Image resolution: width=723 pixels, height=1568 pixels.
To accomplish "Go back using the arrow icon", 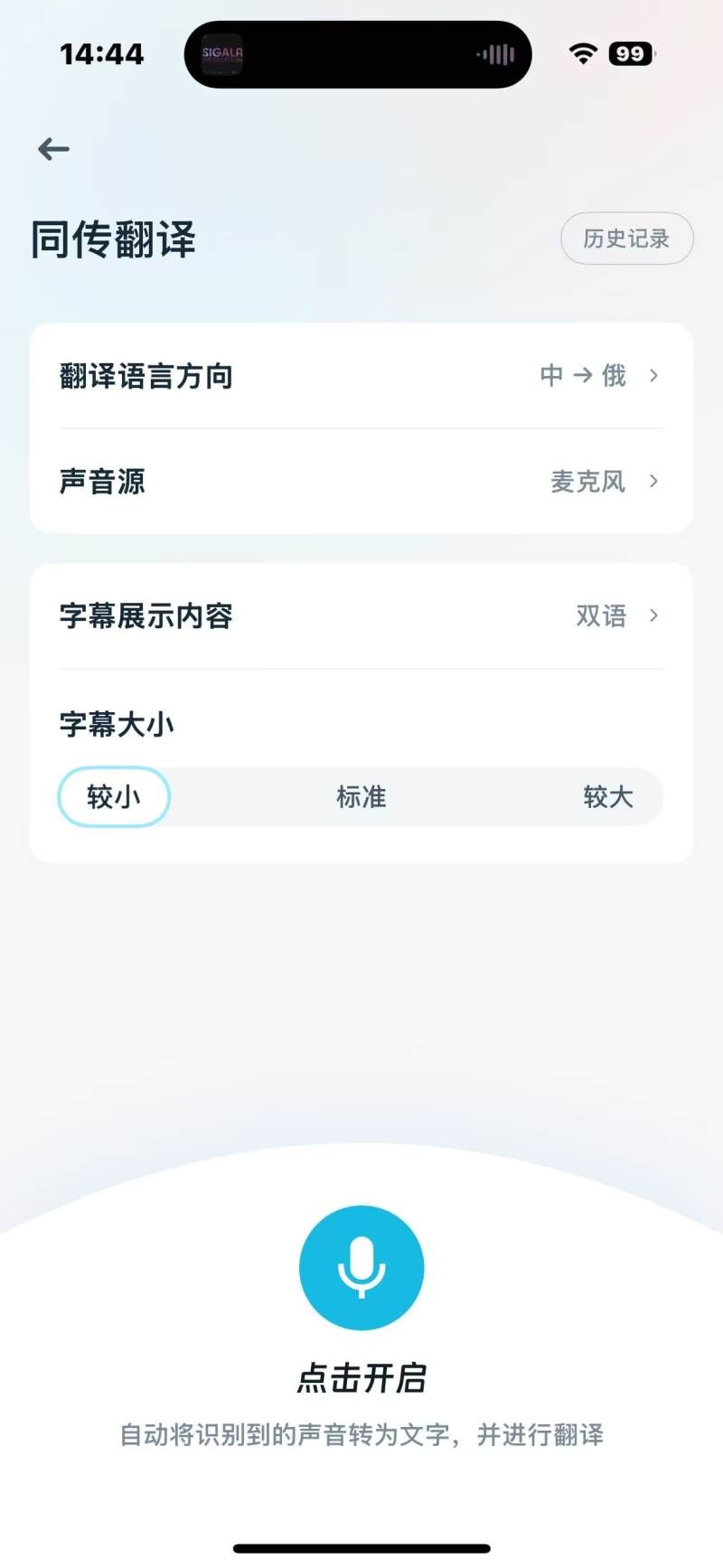I will point(54,149).
